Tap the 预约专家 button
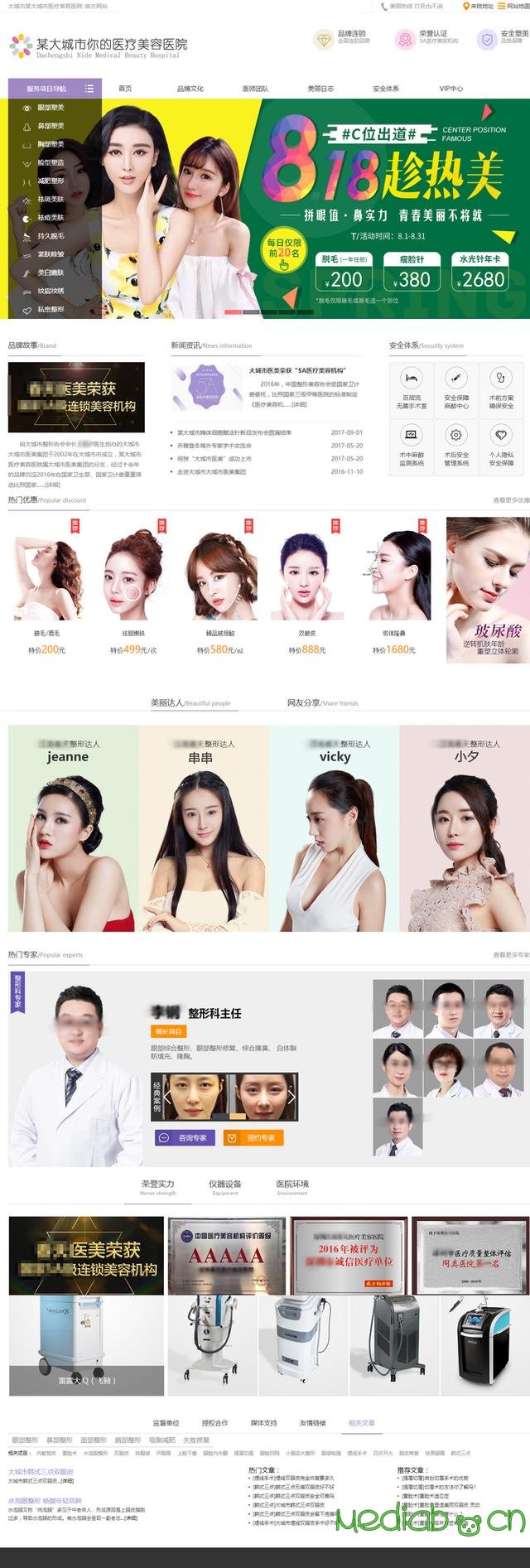Screen dimensions: 530x1568 coord(254,1137)
